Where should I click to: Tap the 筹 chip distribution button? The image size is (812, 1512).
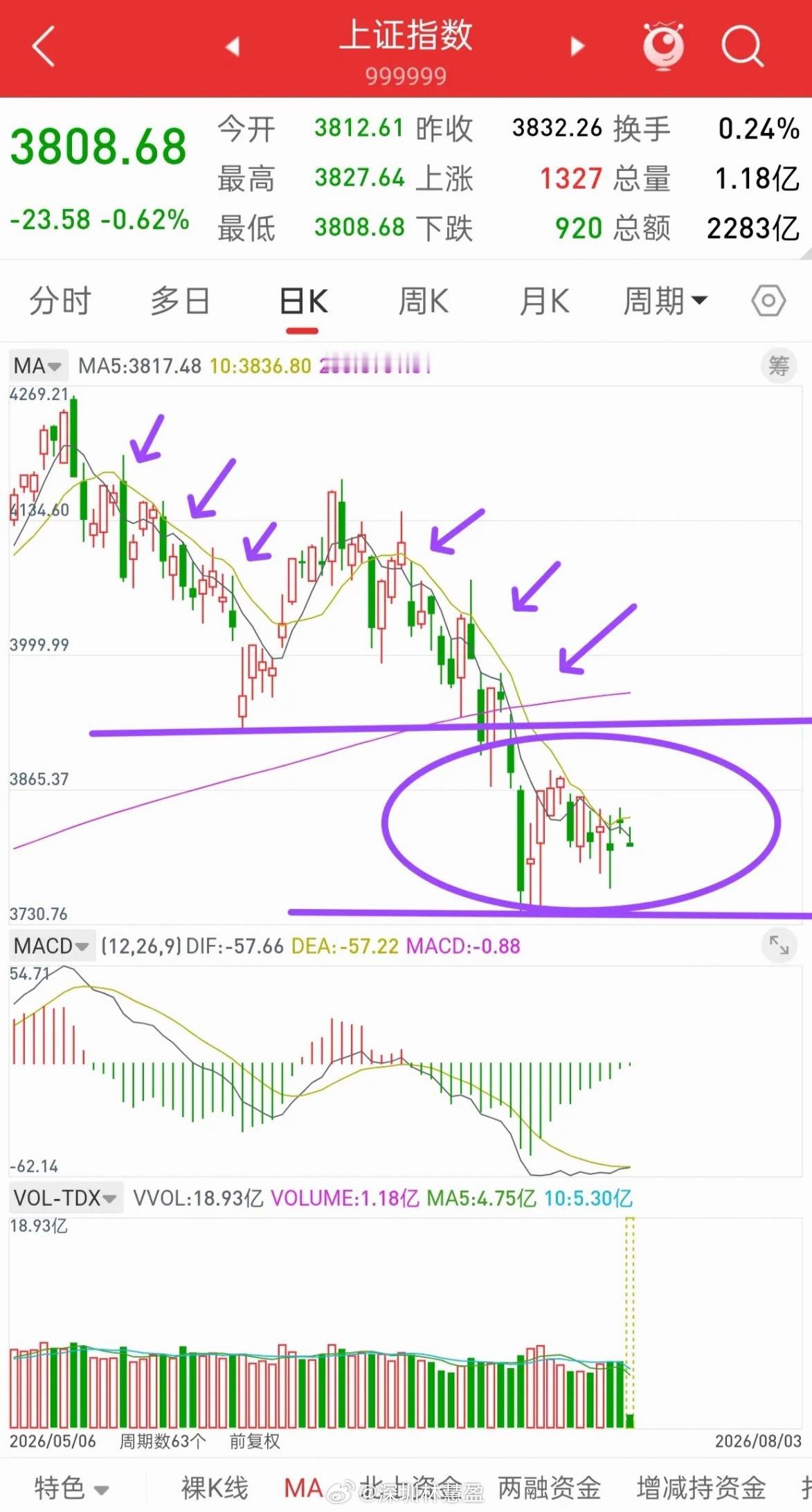pyautogui.click(x=779, y=366)
